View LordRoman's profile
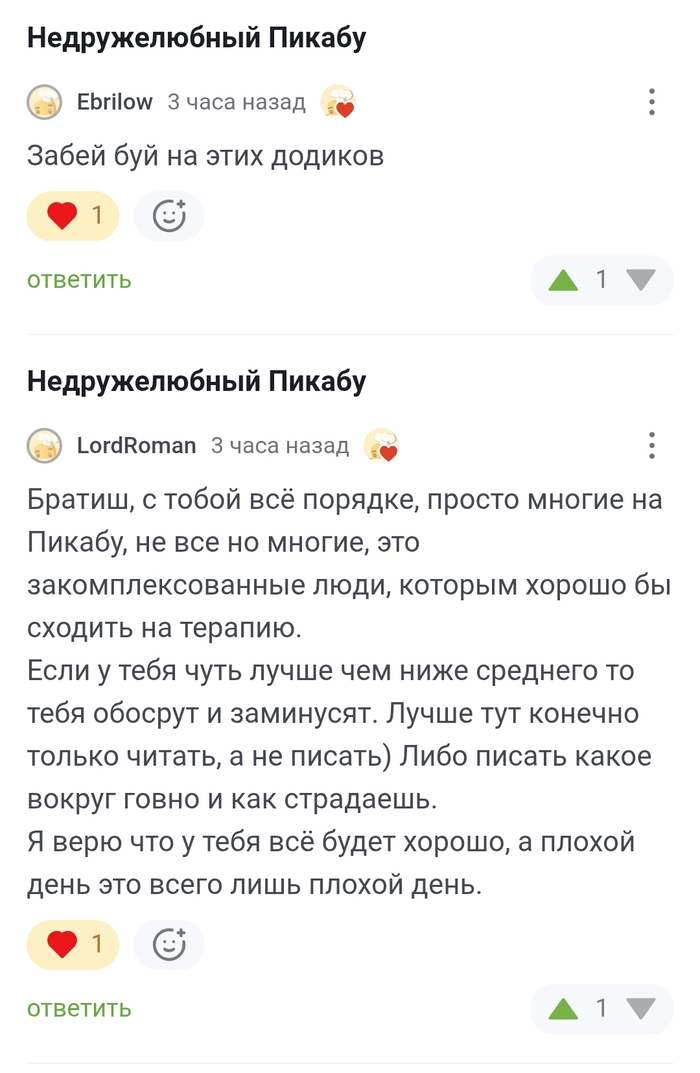The height and width of the screenshot is (1073, 700). pyautogui.click(x=136, y=445)
